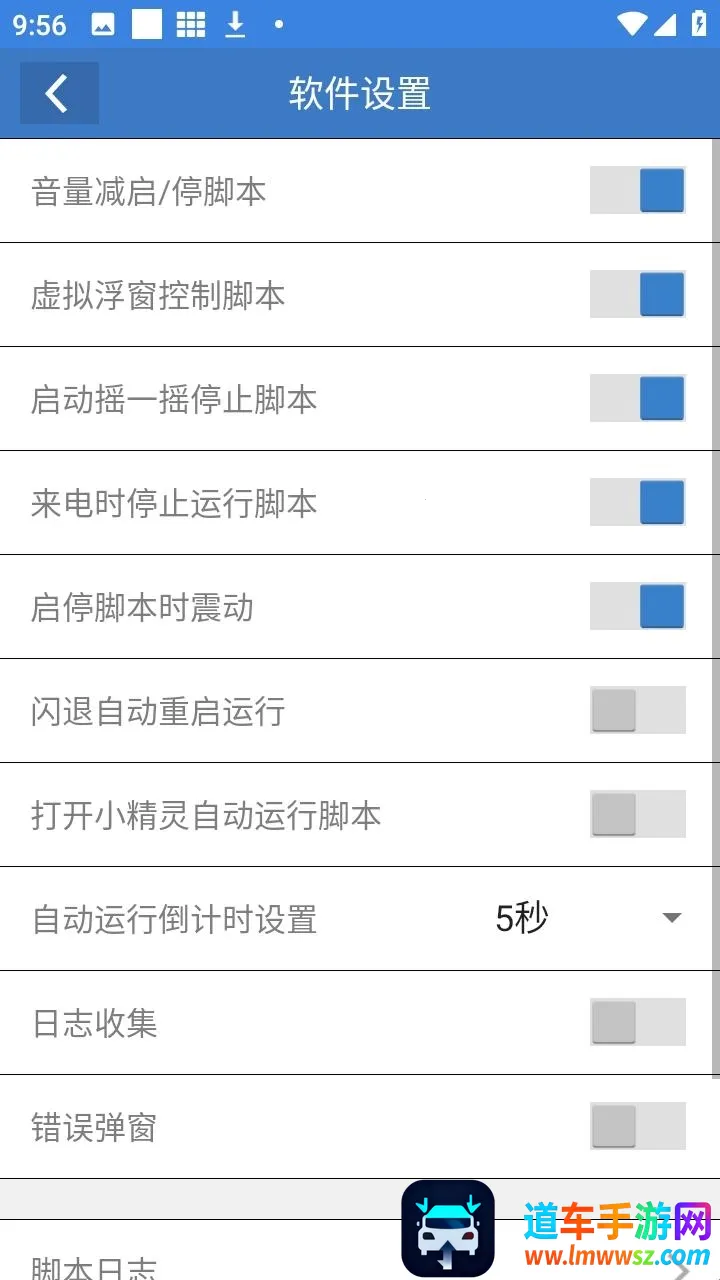Image resolution: width=720 pixels, height=1280 pixels.
Task: Disable 虚拟浮窗控制脚本 toggle
Action: tap(637, 295)
